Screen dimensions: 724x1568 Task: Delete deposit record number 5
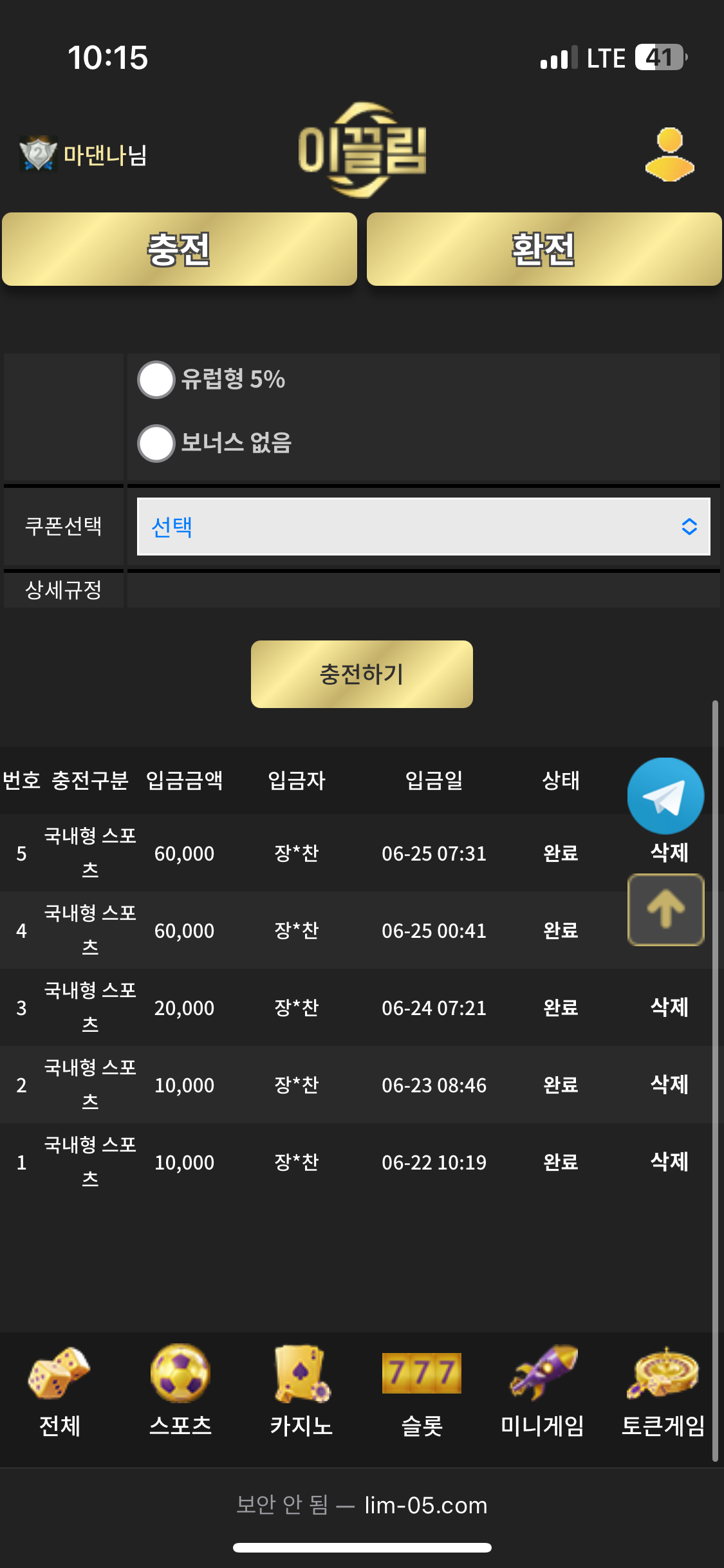pyautogui.click(x=669, y=853)
